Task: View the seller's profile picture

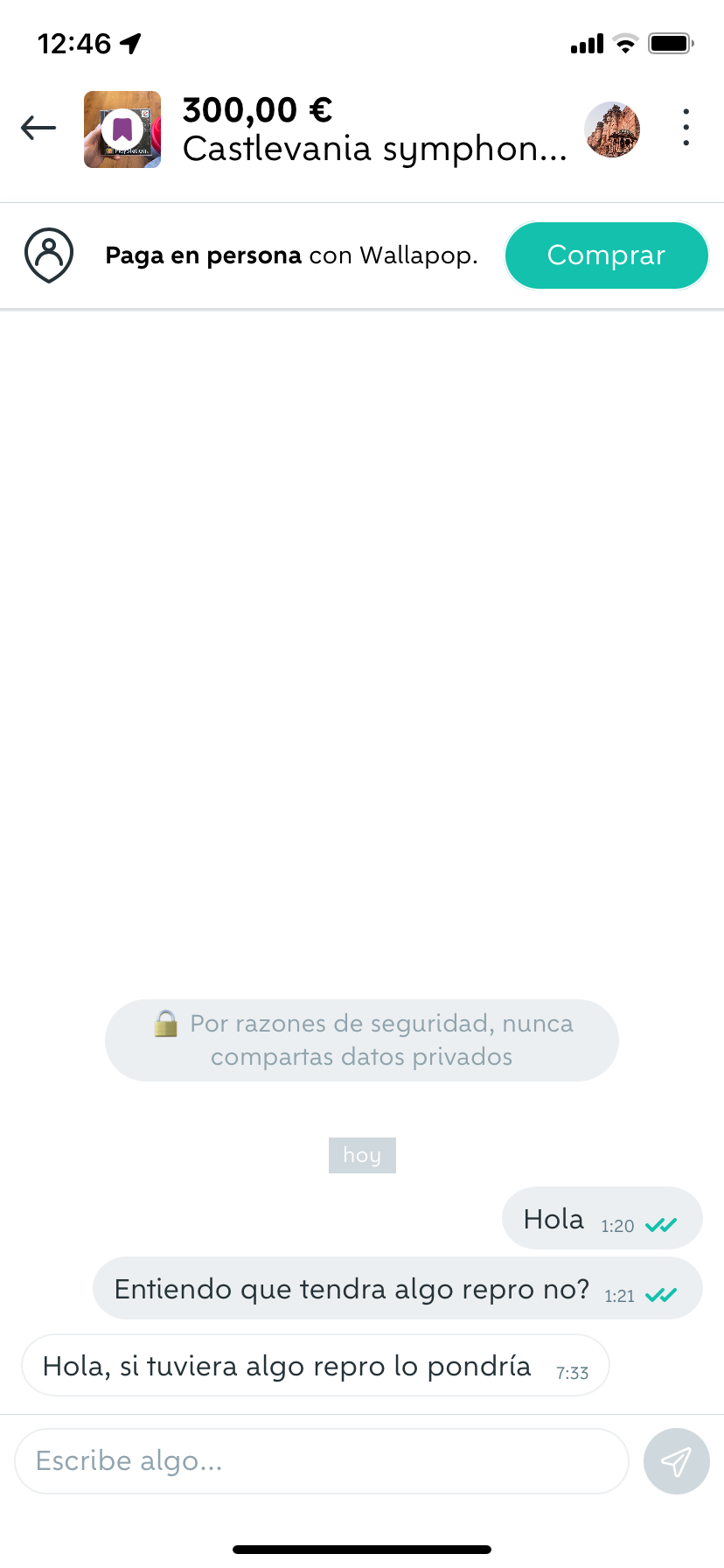Action: pyautogui.click(x=612, y=129)
